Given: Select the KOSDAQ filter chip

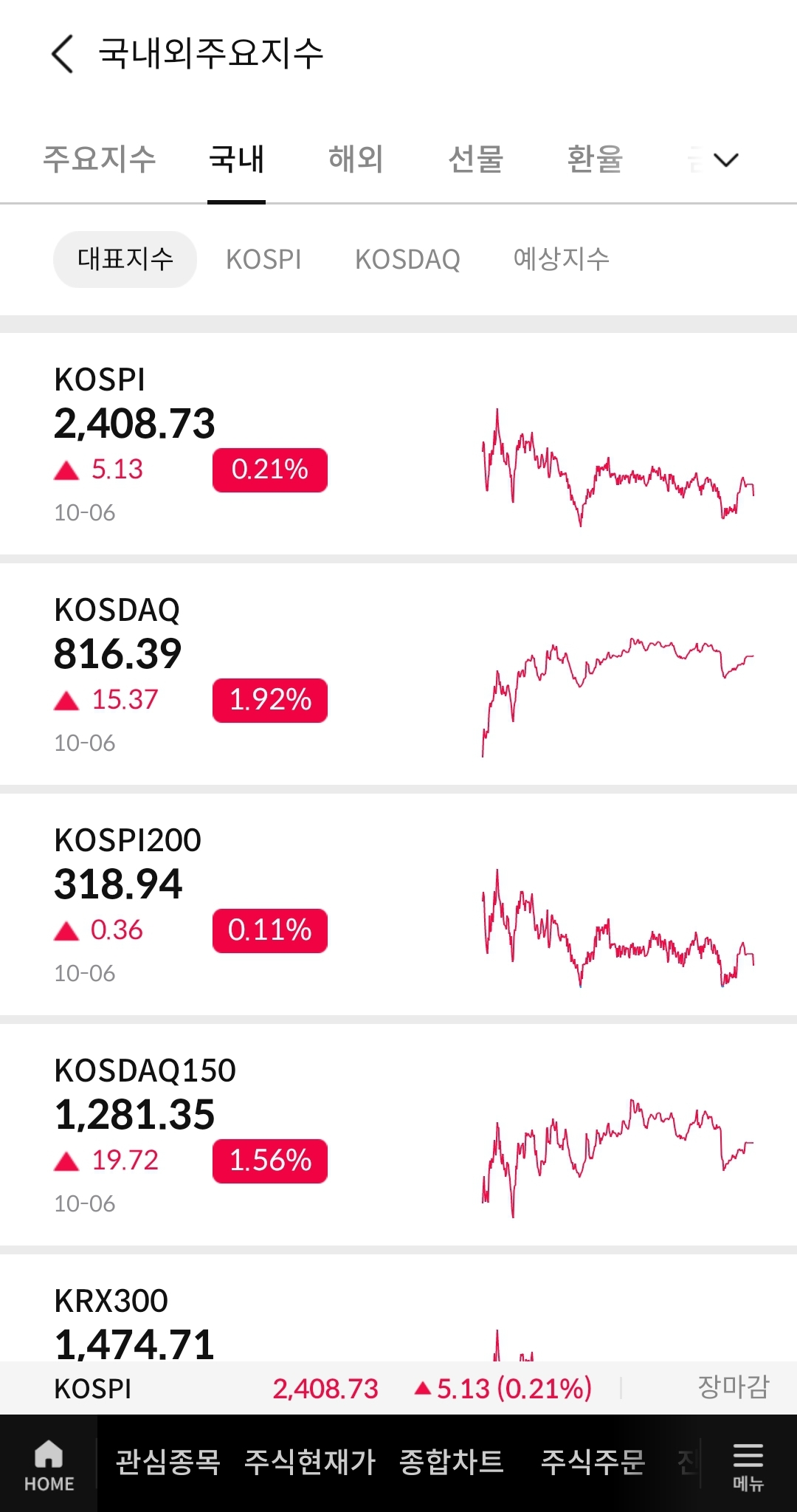Looking at the screenshot, I should tap(407, 260).
